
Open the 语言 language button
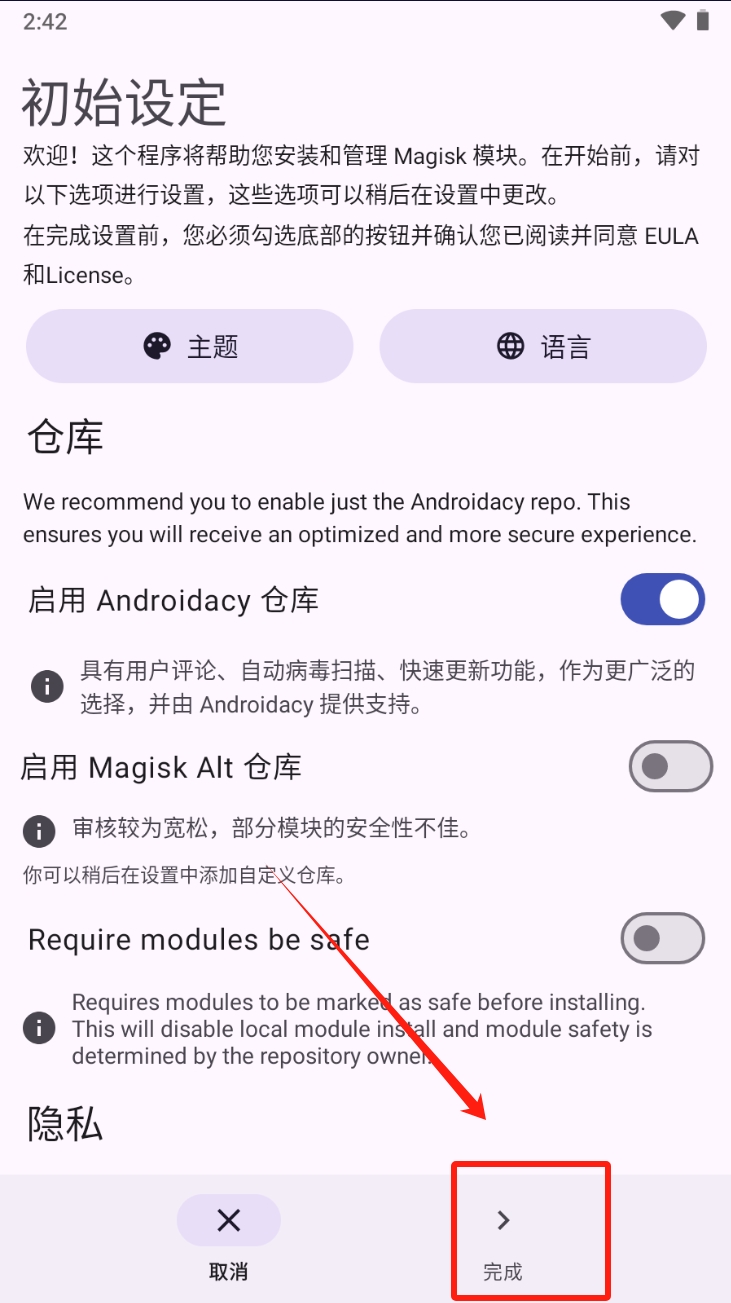(x=543, y=346)
